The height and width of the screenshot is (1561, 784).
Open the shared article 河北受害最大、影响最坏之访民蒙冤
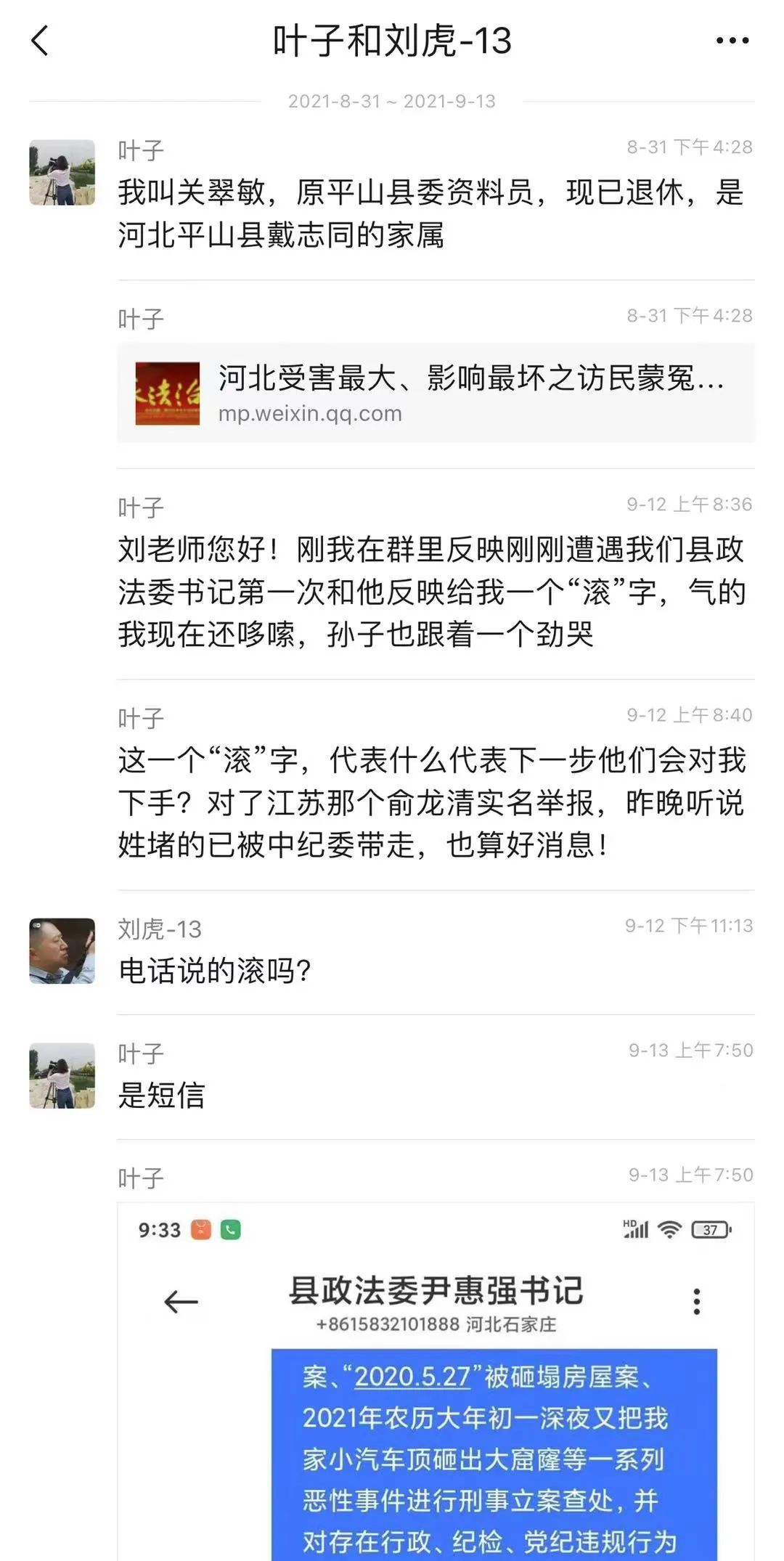pos(436,393)
